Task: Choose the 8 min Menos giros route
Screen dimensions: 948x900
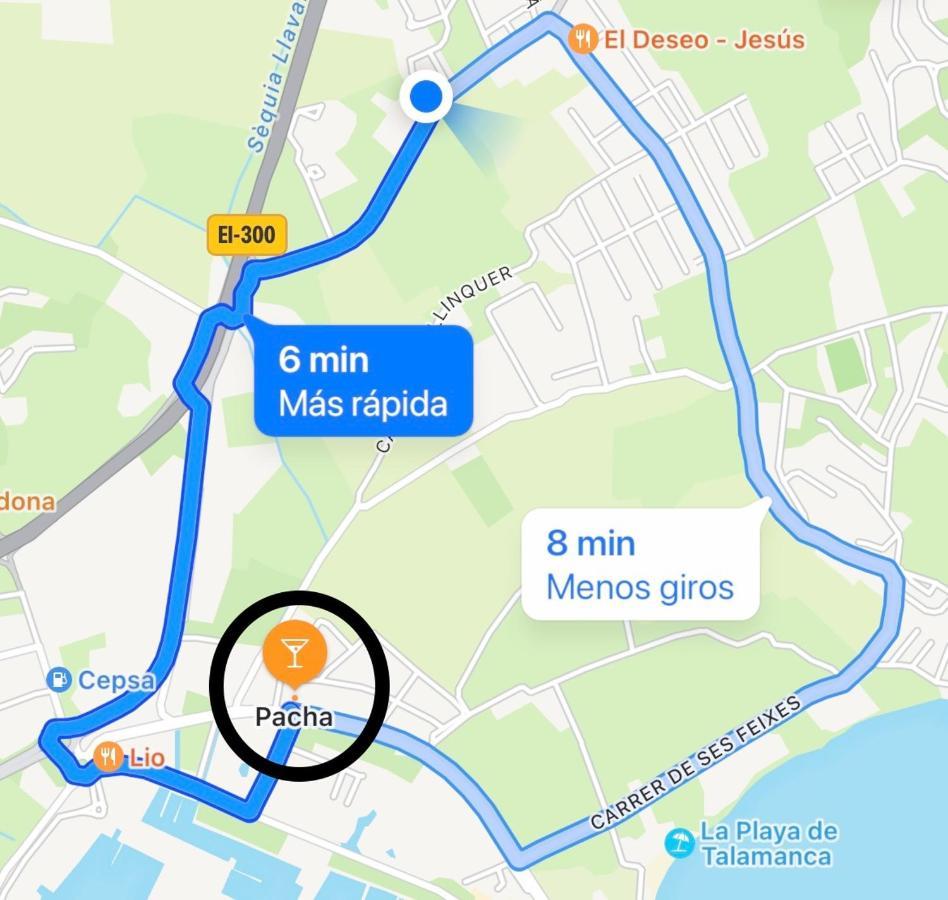Action: 640,563
